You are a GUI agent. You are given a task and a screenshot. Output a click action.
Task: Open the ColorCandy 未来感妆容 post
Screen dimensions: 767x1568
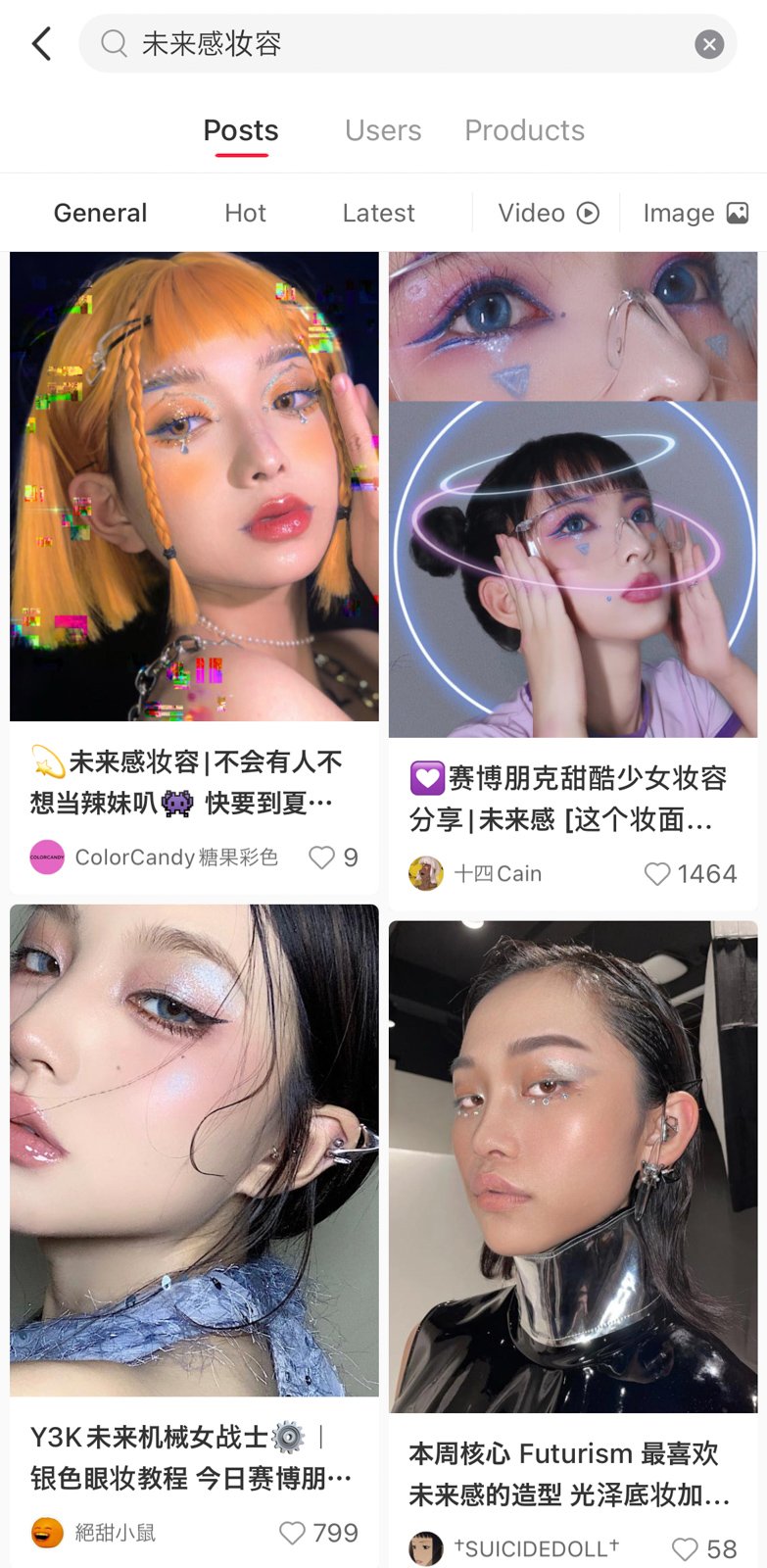click(x=194, y=486)
